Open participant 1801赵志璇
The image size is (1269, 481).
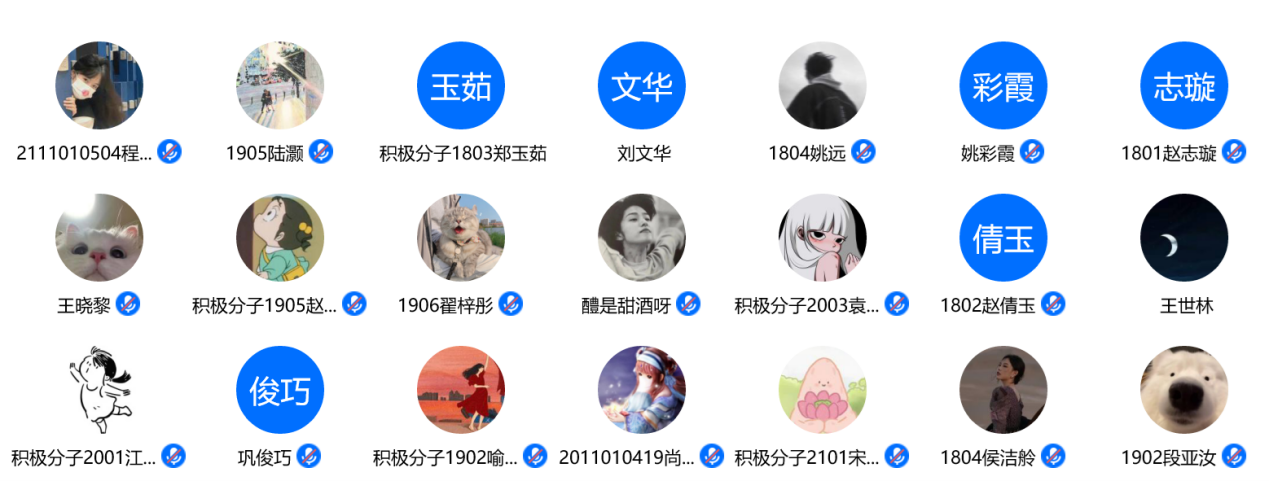pos(1184,86)
